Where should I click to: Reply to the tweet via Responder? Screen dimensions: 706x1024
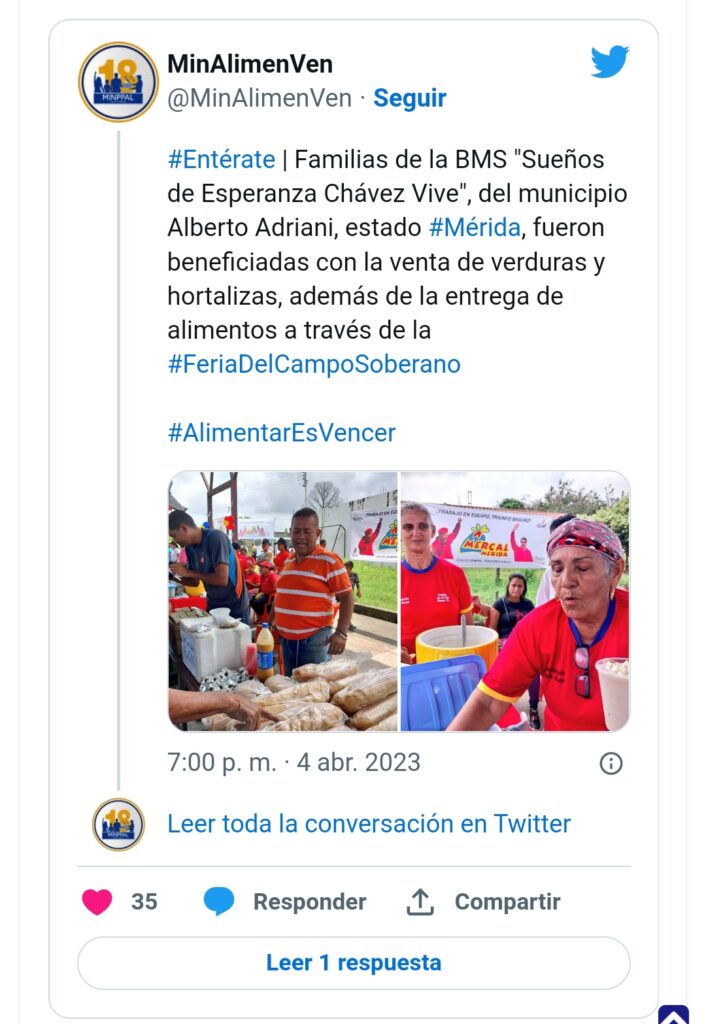tap(285, 901)
